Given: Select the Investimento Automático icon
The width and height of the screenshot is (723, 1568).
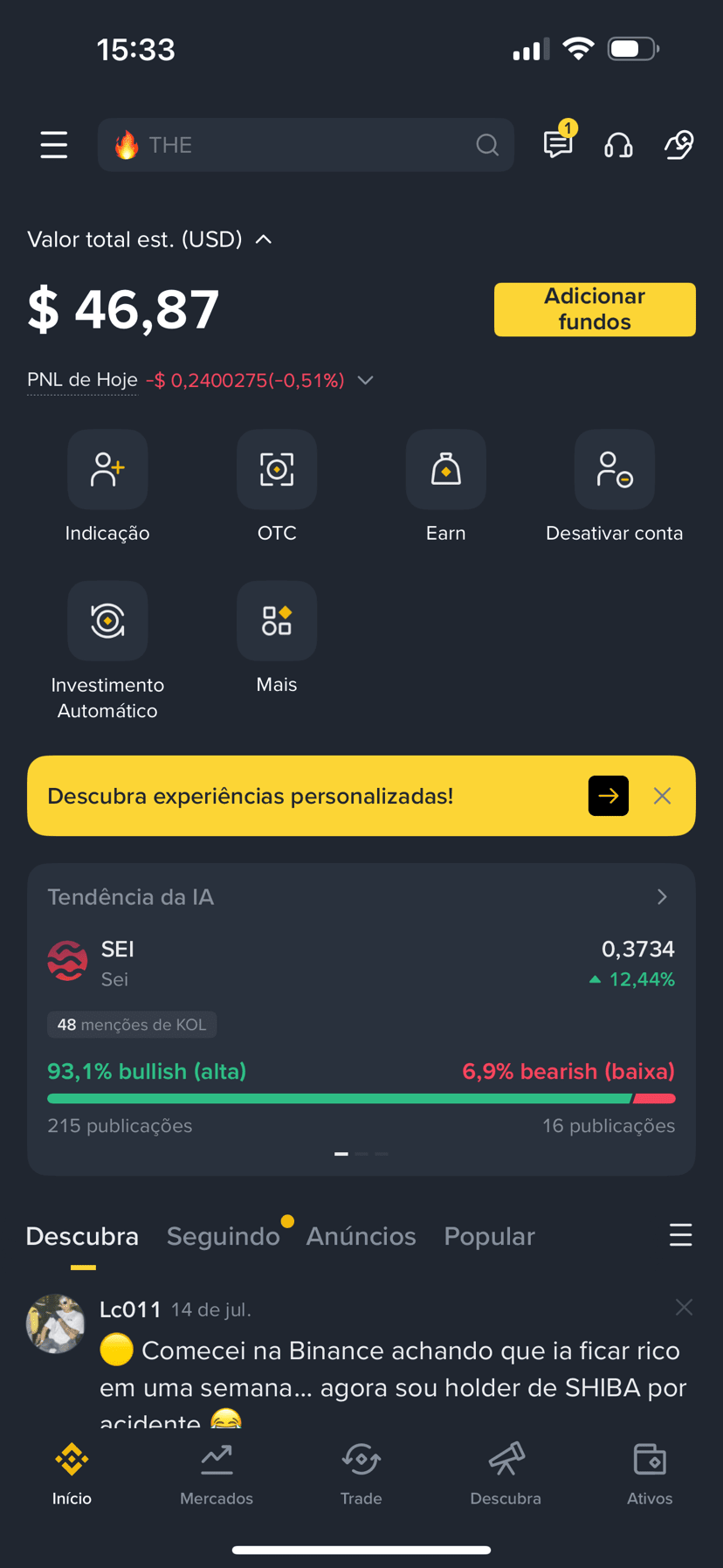Looking at the screenshot, I should pyautogui.click(x=107, y=621).
